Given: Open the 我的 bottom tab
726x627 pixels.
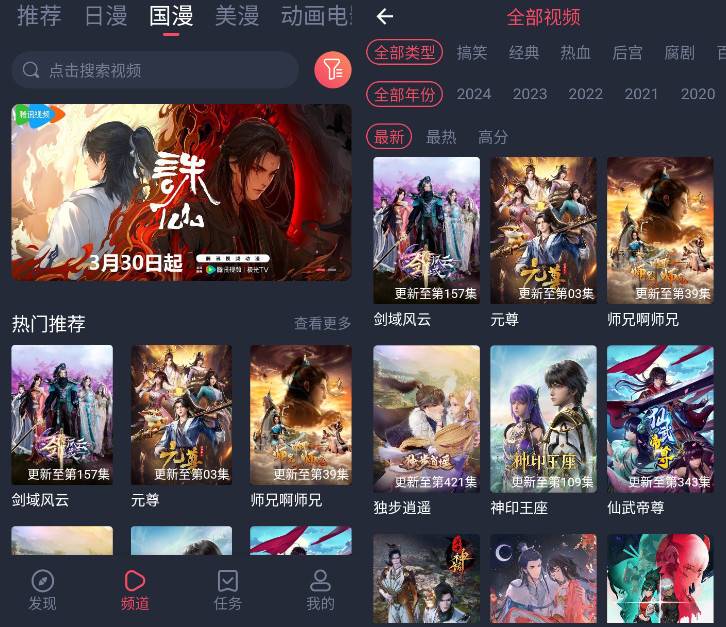Looking at the screenshot, I should click(x=320, y=590).
